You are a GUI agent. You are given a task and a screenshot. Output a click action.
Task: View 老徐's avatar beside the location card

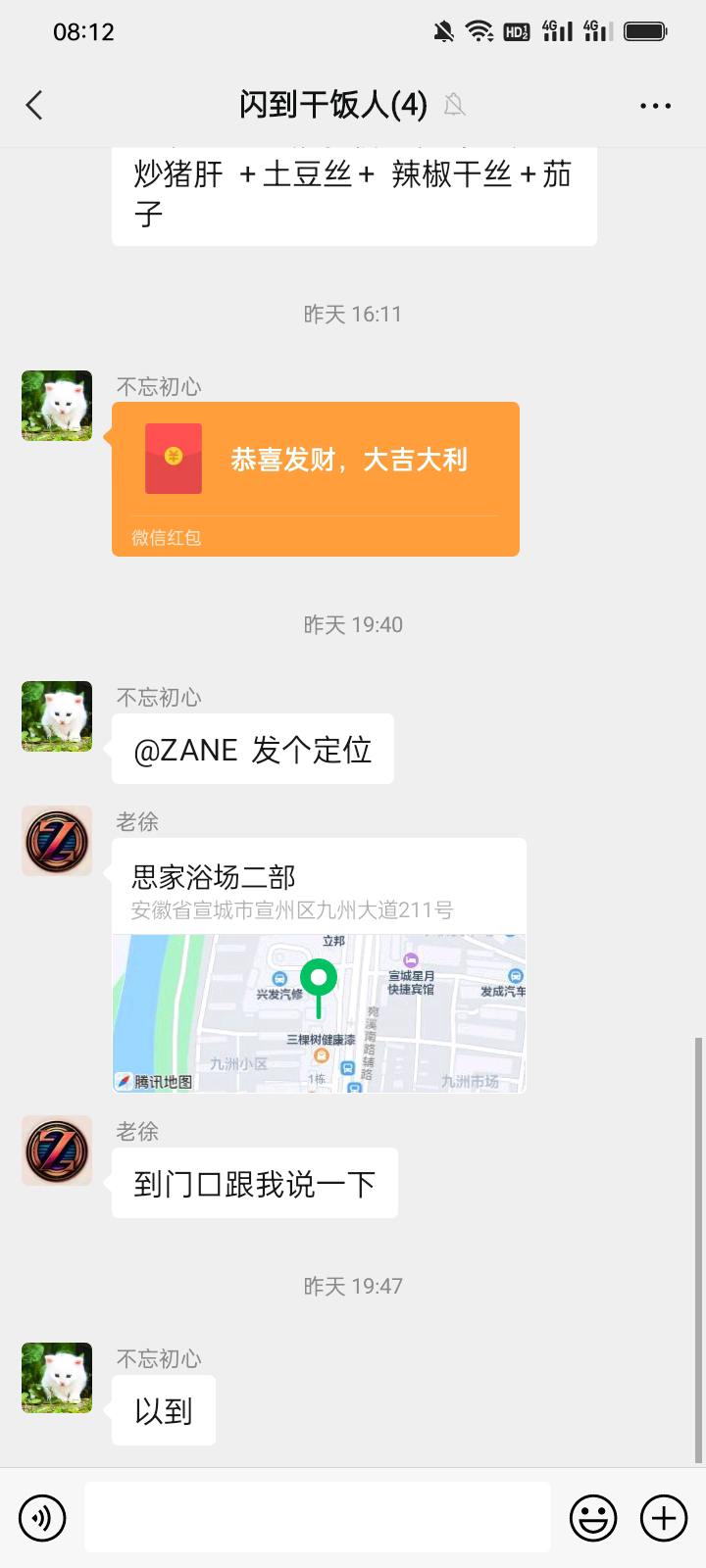pos(57,841)
